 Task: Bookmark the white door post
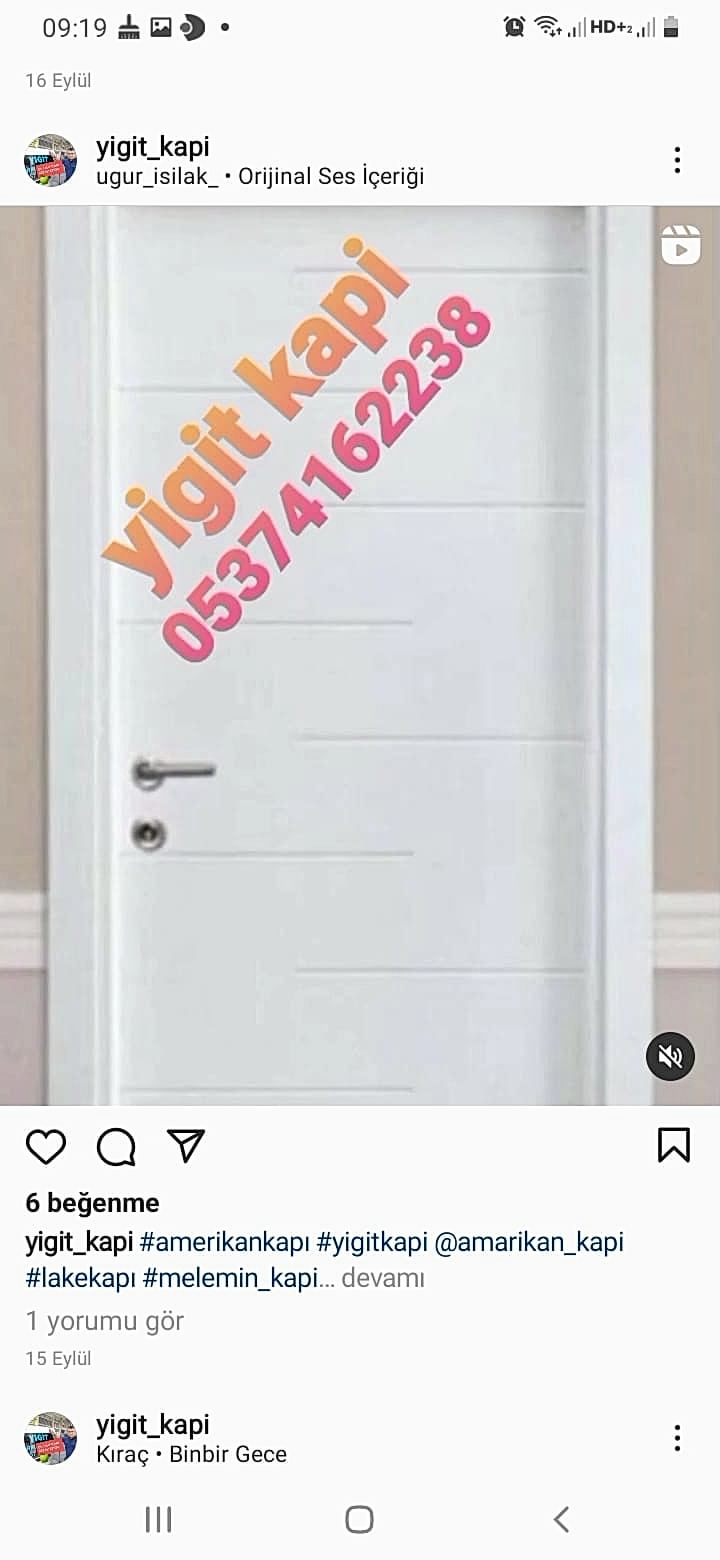pyautogui.click(x=674, y=1145)
